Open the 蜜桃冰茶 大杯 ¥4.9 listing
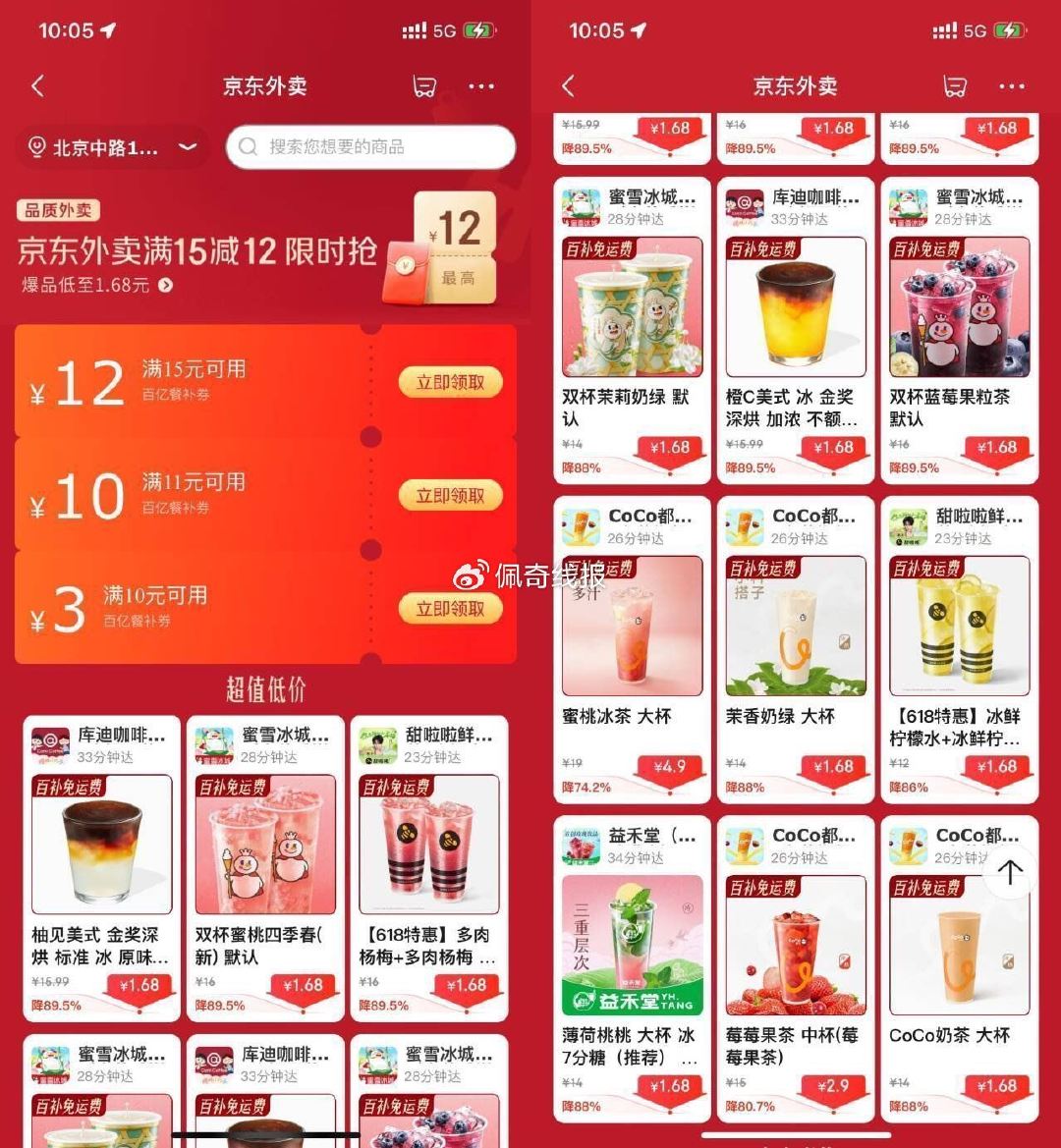1061x1148 pixels. [x=631, y=626]
